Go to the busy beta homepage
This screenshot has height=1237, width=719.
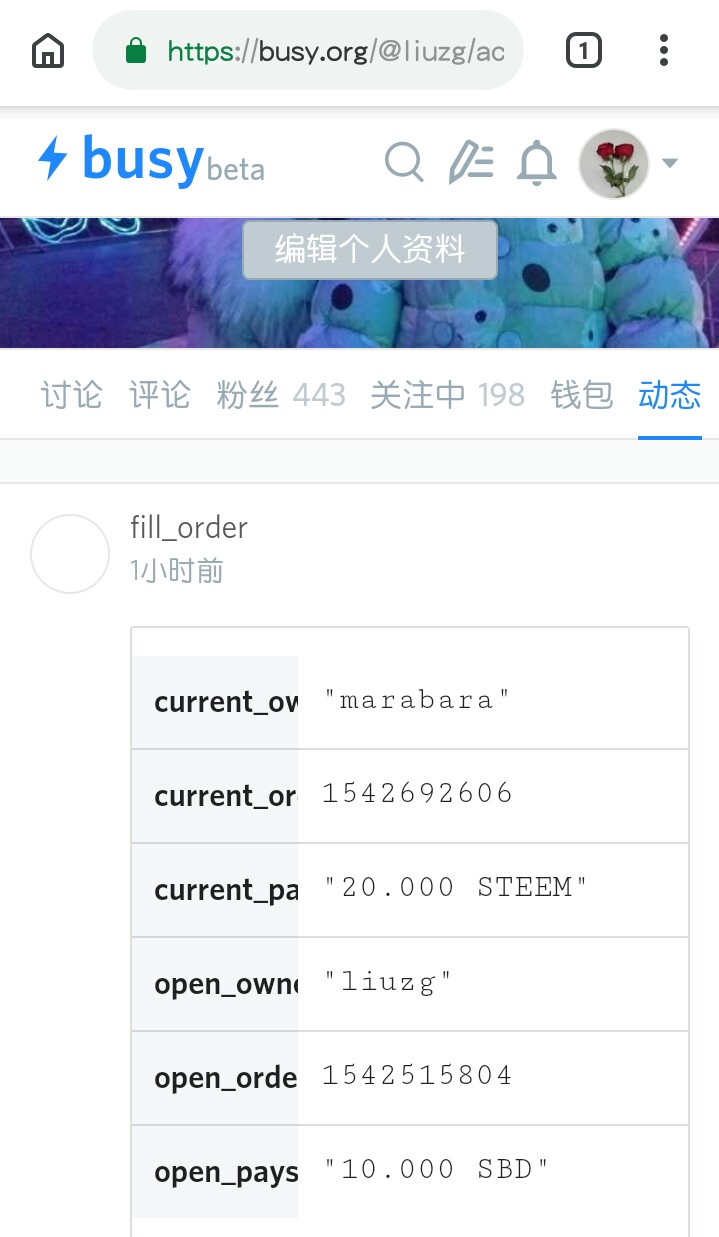150,161
